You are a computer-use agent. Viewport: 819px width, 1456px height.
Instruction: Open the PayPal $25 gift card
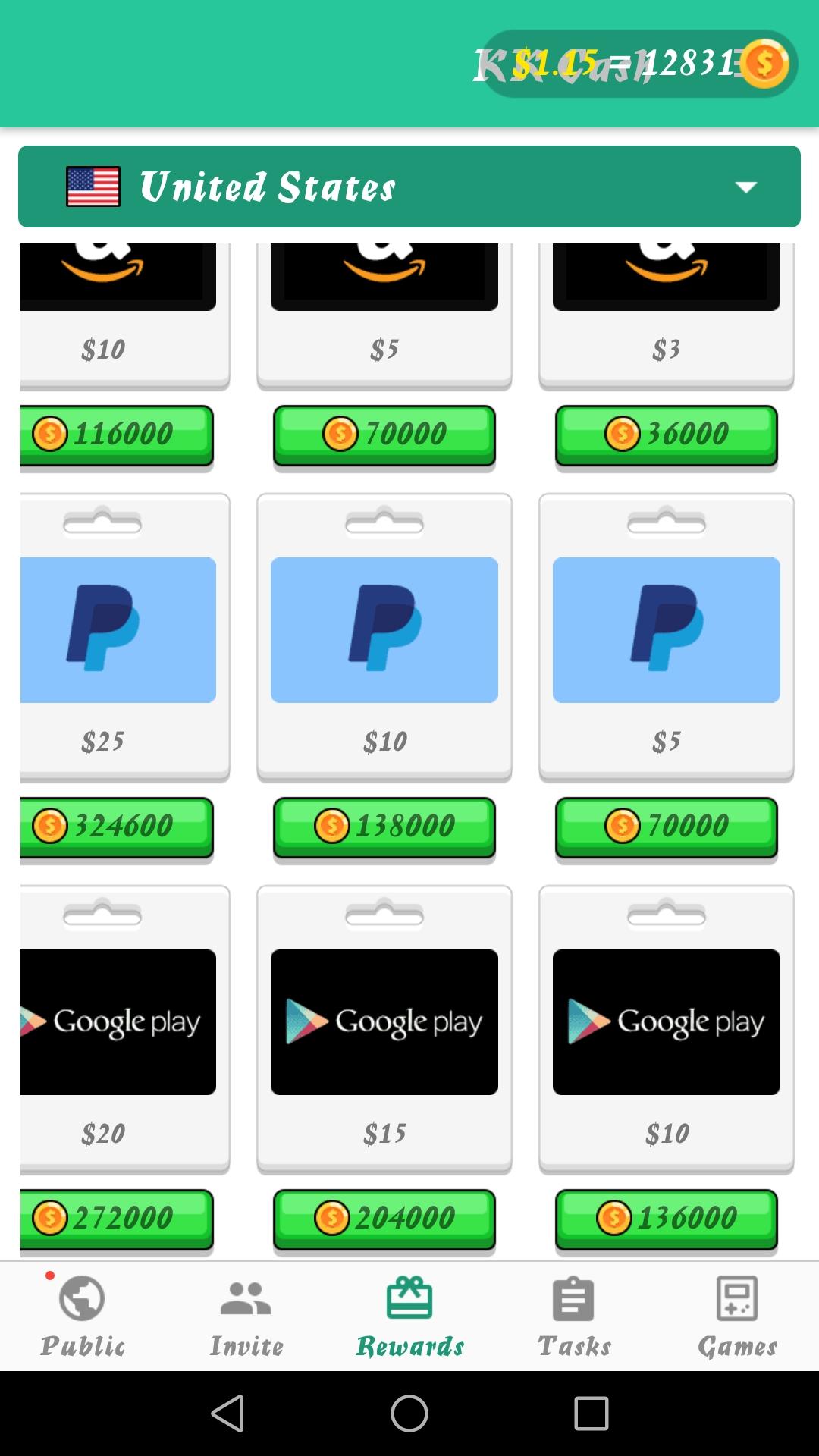pos(118,631)
